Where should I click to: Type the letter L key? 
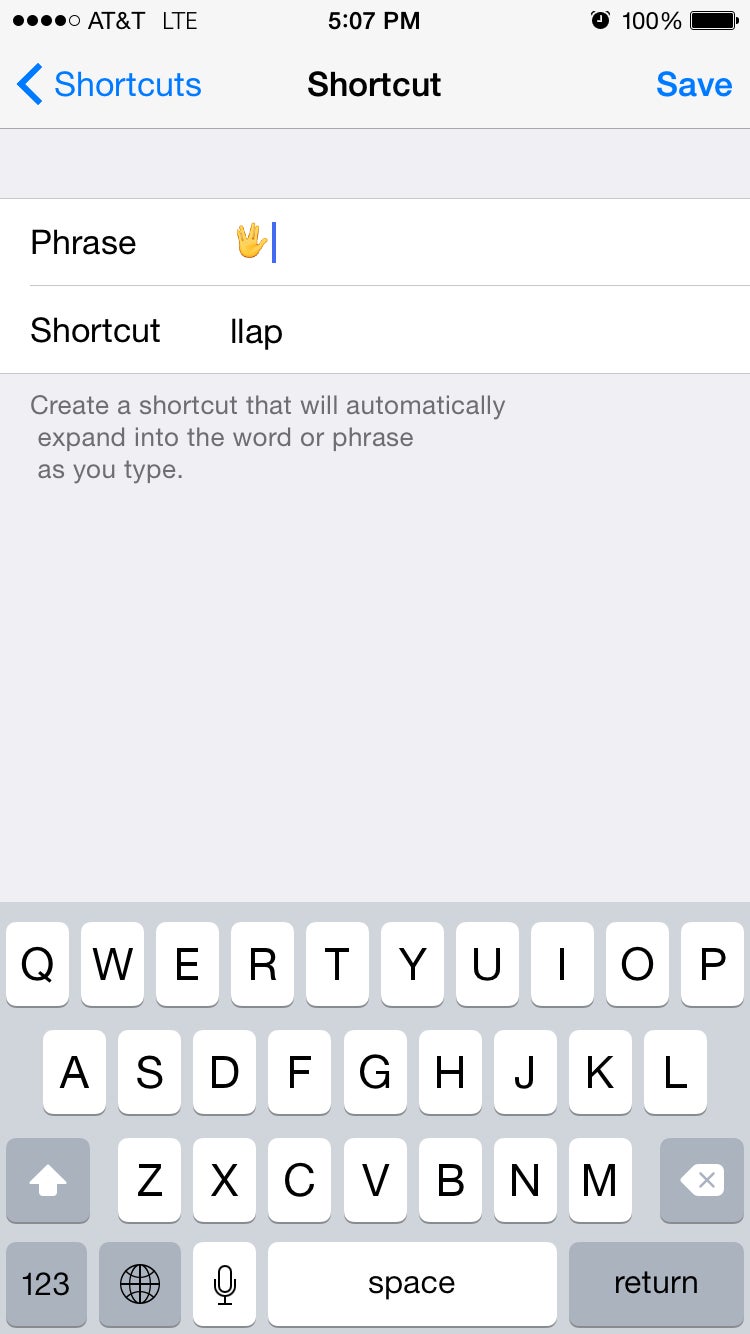click(x=675, y=1073)
